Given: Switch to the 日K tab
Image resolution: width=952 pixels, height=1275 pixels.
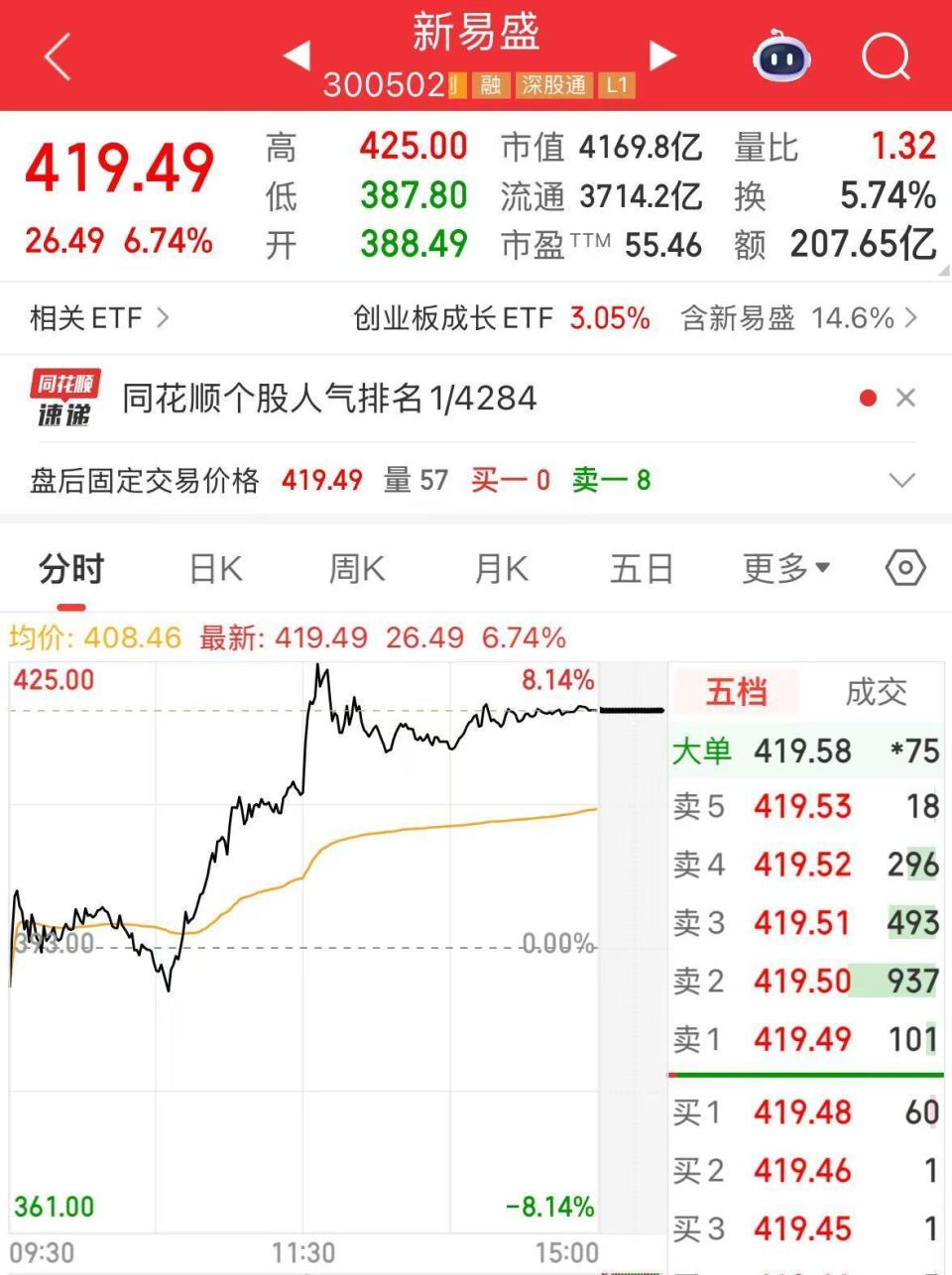Looking at the screenshot, I should coord(214,567).
